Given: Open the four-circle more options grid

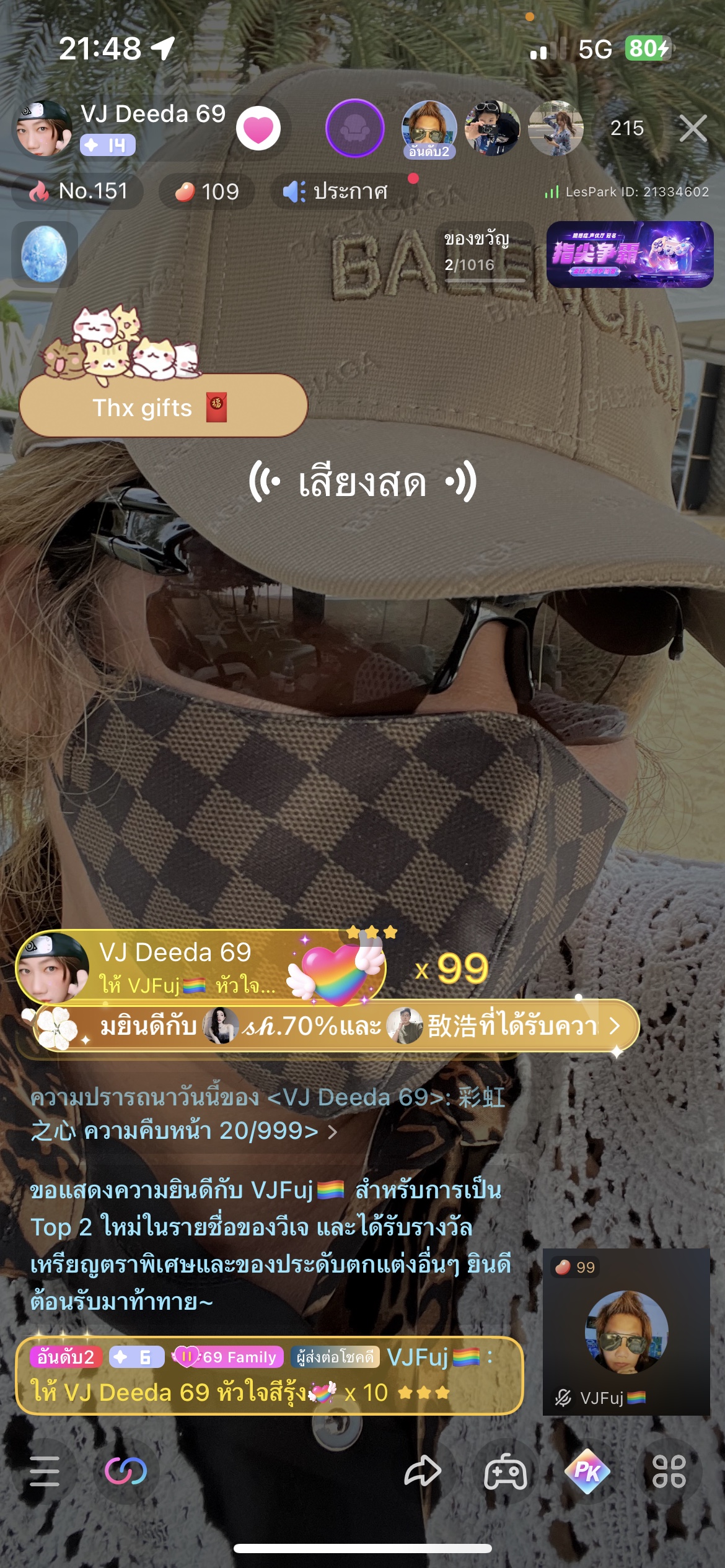Looking at the screenshot, I should [x=669, y=1471].
